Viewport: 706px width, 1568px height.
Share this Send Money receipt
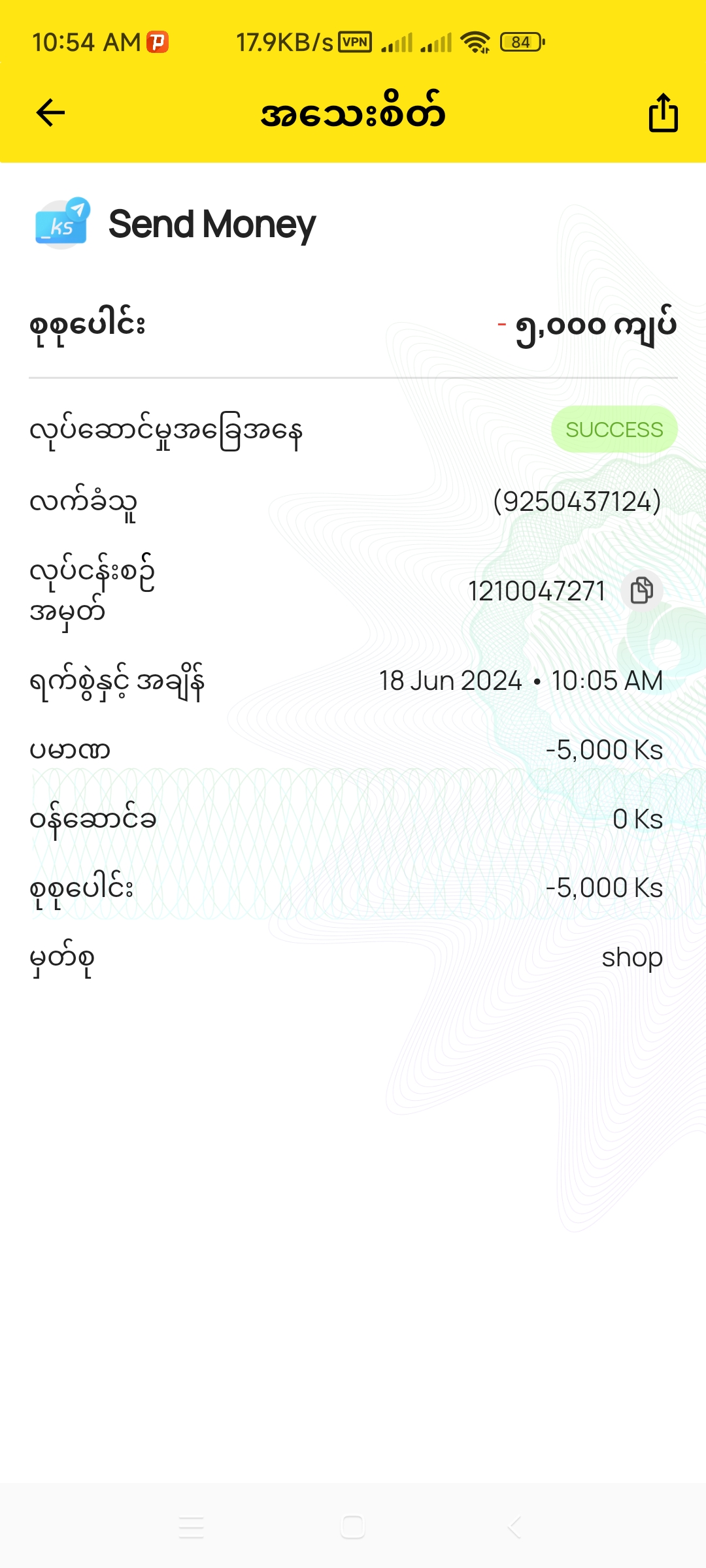click(663, 113)
